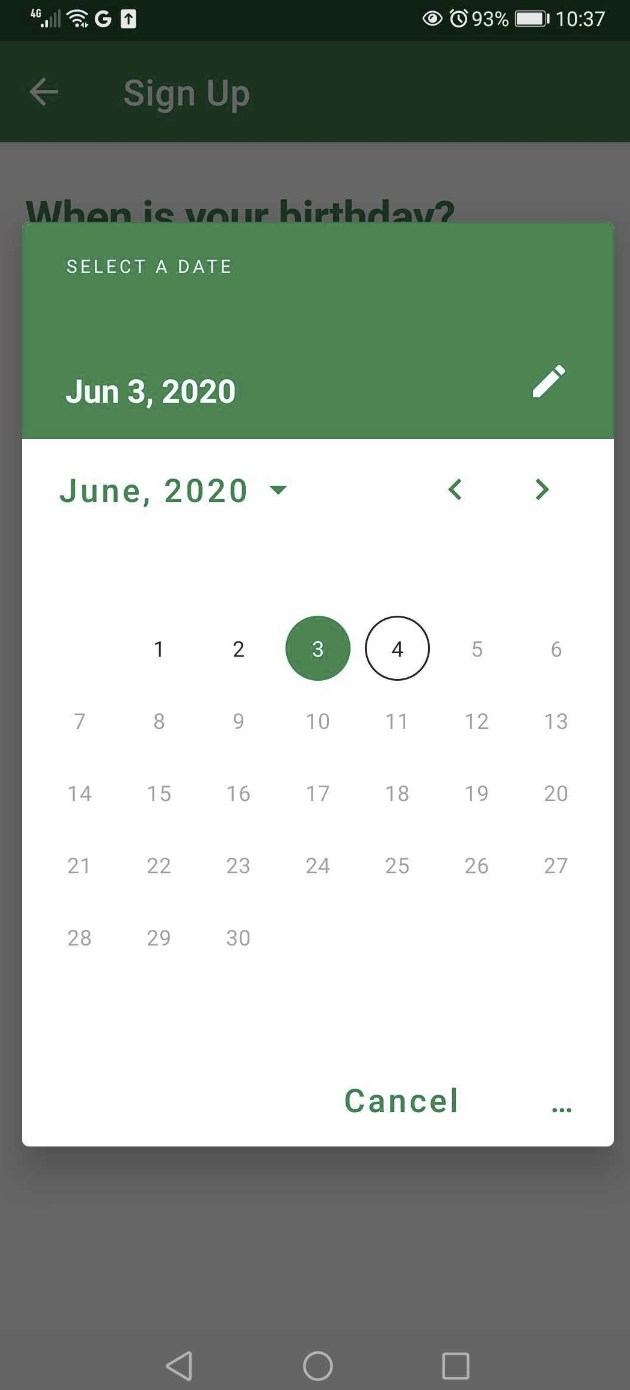Screen dimensions: 630x1390
Task: Go to the previous month
Action: pos(455,490)
